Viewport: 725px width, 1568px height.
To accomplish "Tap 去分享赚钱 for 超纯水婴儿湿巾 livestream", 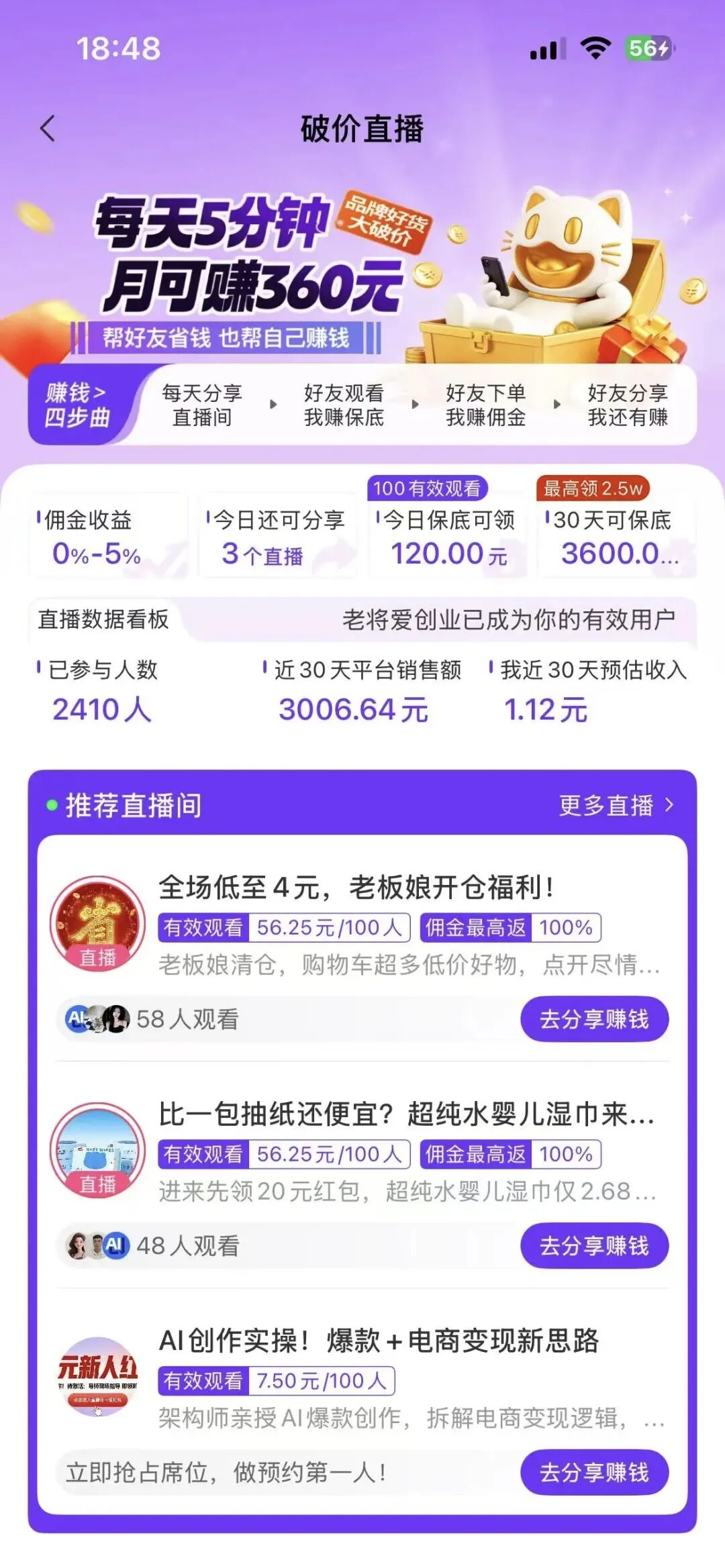I will click(x=594, y=1246).
